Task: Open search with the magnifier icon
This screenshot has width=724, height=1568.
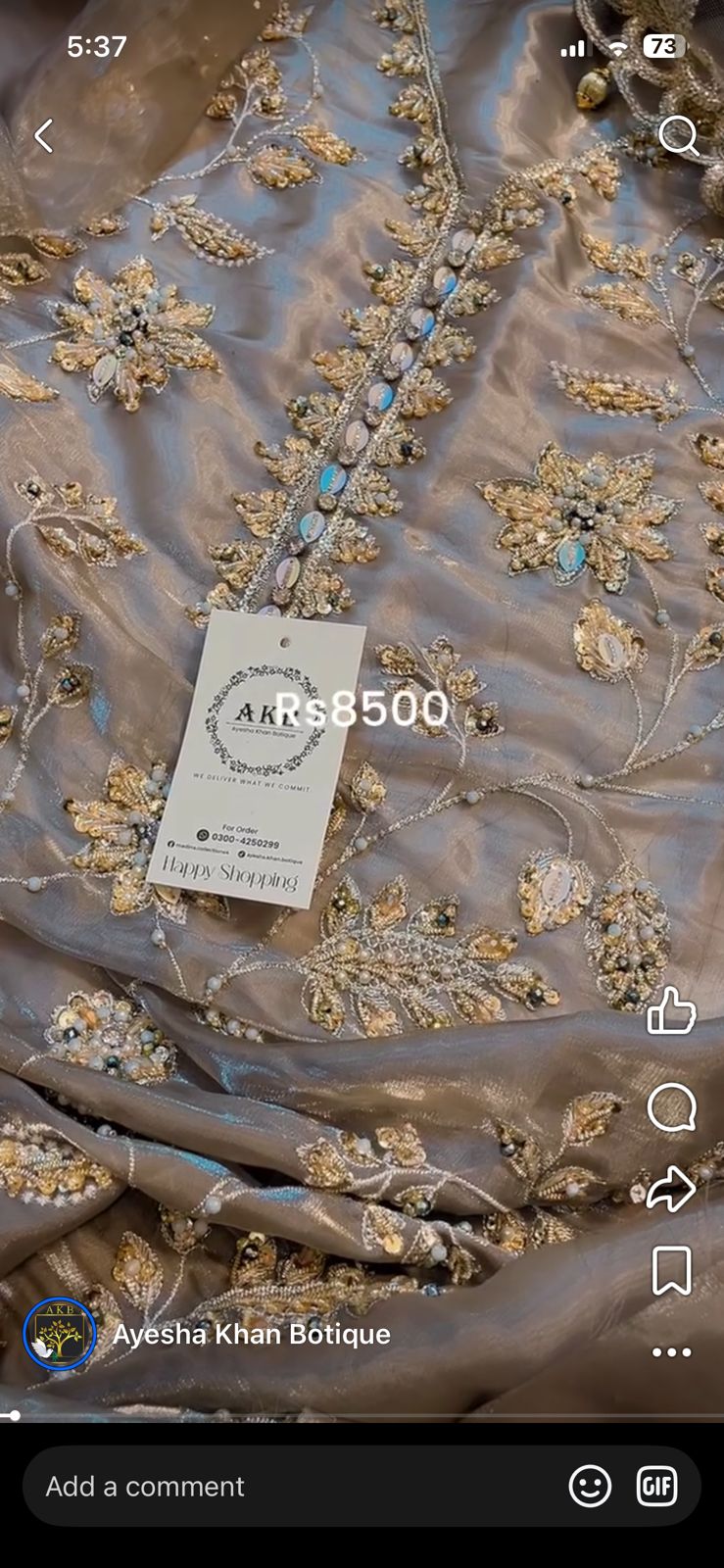Action: pyautogui.click(x=678, y=136)
